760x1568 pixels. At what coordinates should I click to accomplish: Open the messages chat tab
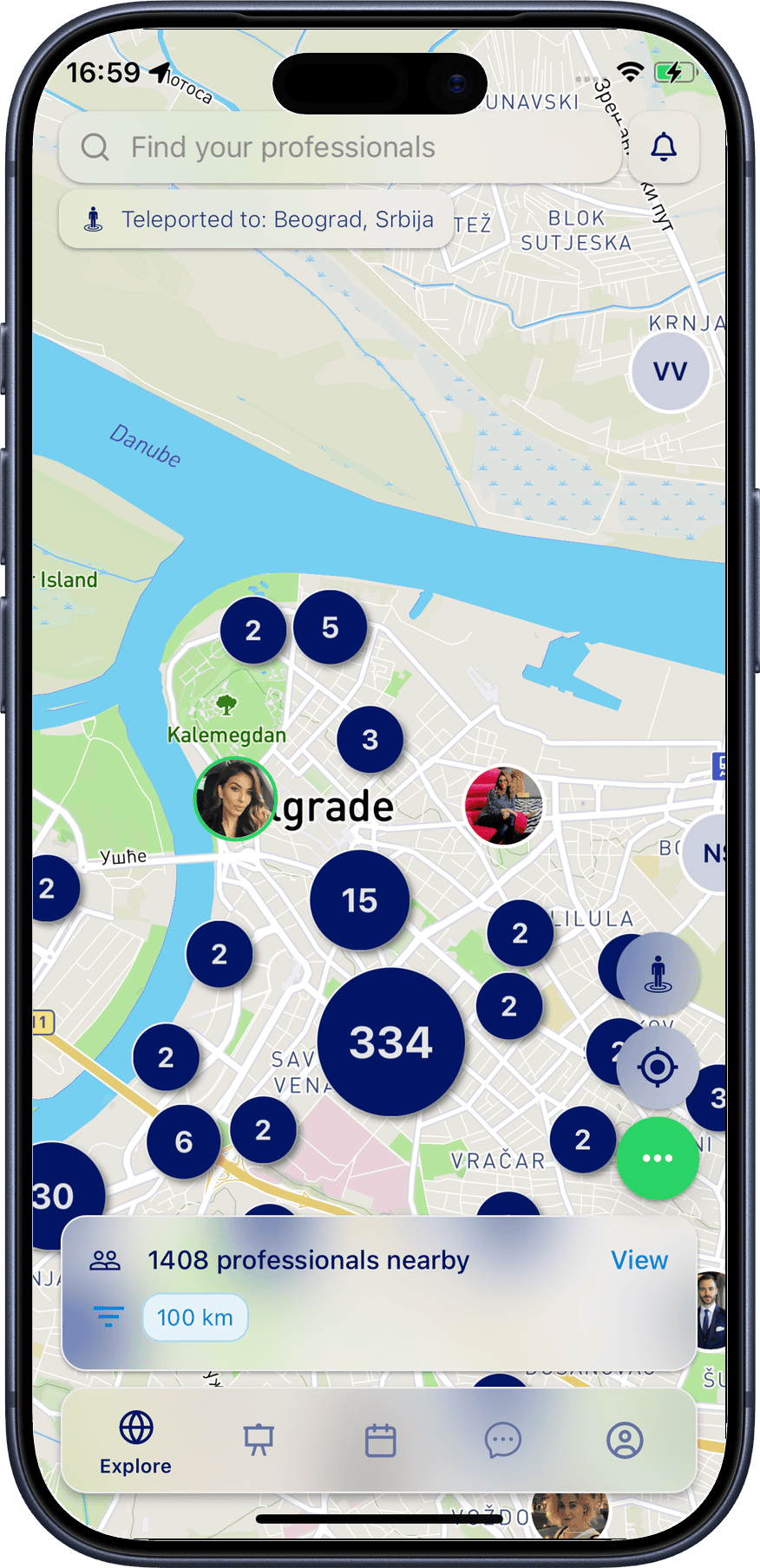pos(502,1441)
